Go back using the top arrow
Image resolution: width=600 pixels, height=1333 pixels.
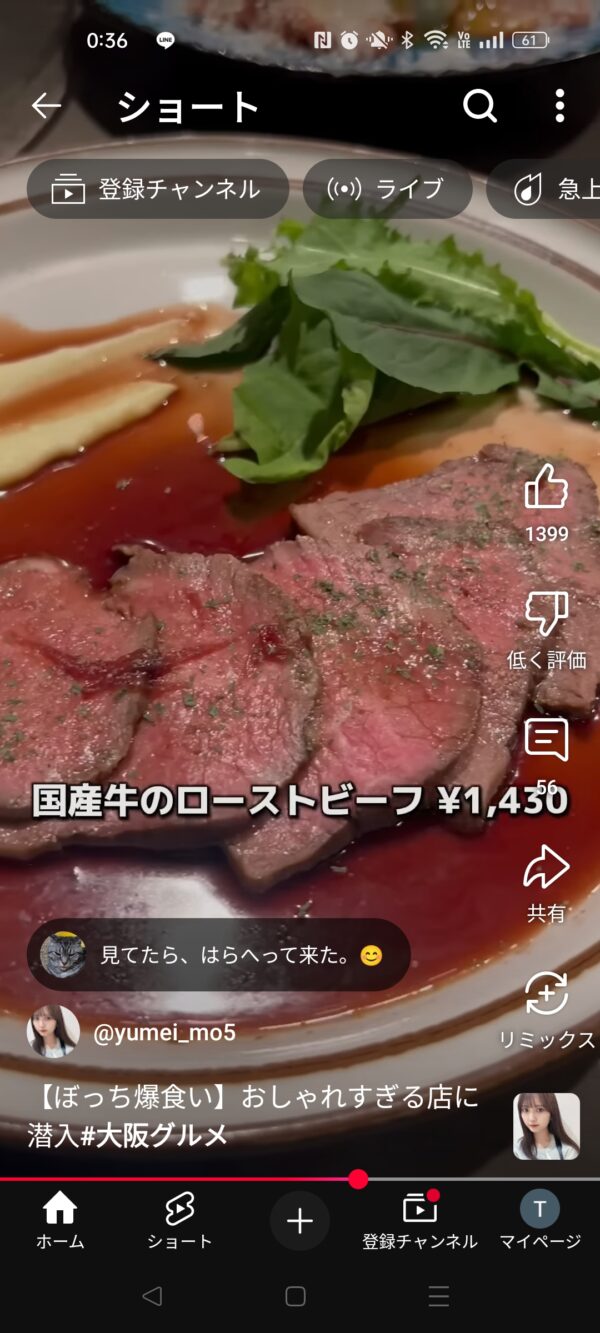(x=46, y=105)
